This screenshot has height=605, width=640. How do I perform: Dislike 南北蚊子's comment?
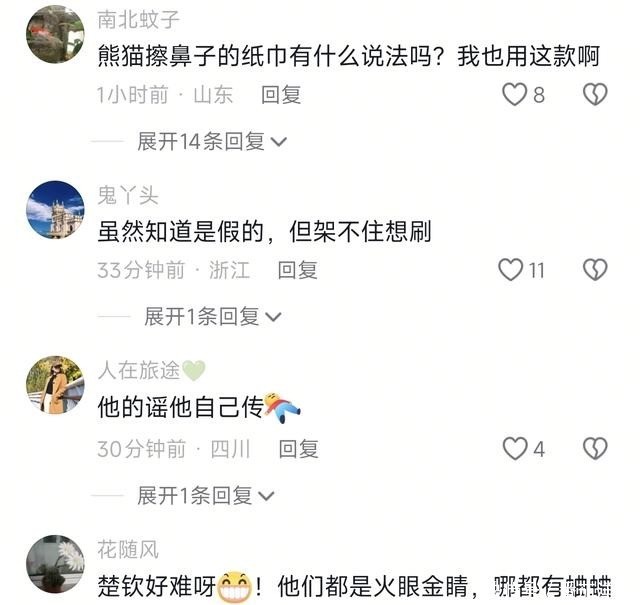[595, 95]
